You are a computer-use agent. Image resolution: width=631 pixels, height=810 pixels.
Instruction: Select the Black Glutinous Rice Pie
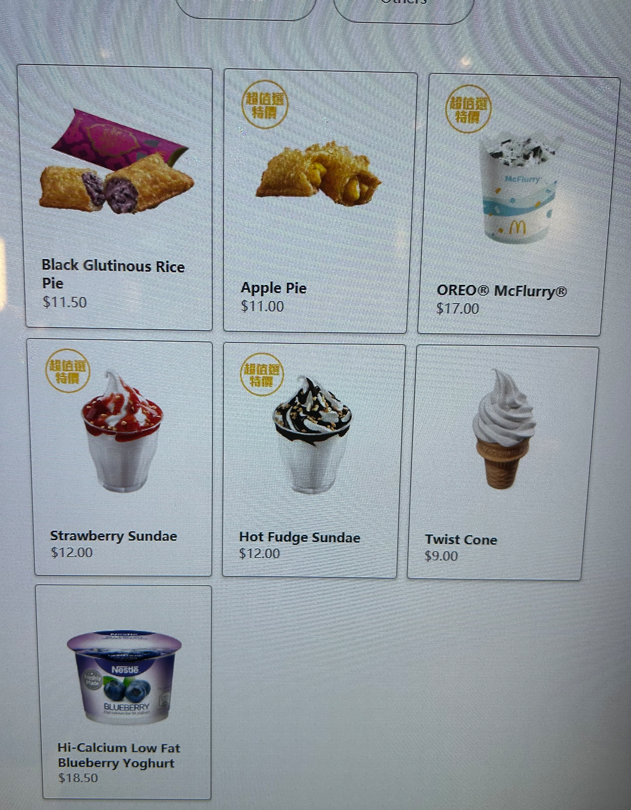point(115,198)
